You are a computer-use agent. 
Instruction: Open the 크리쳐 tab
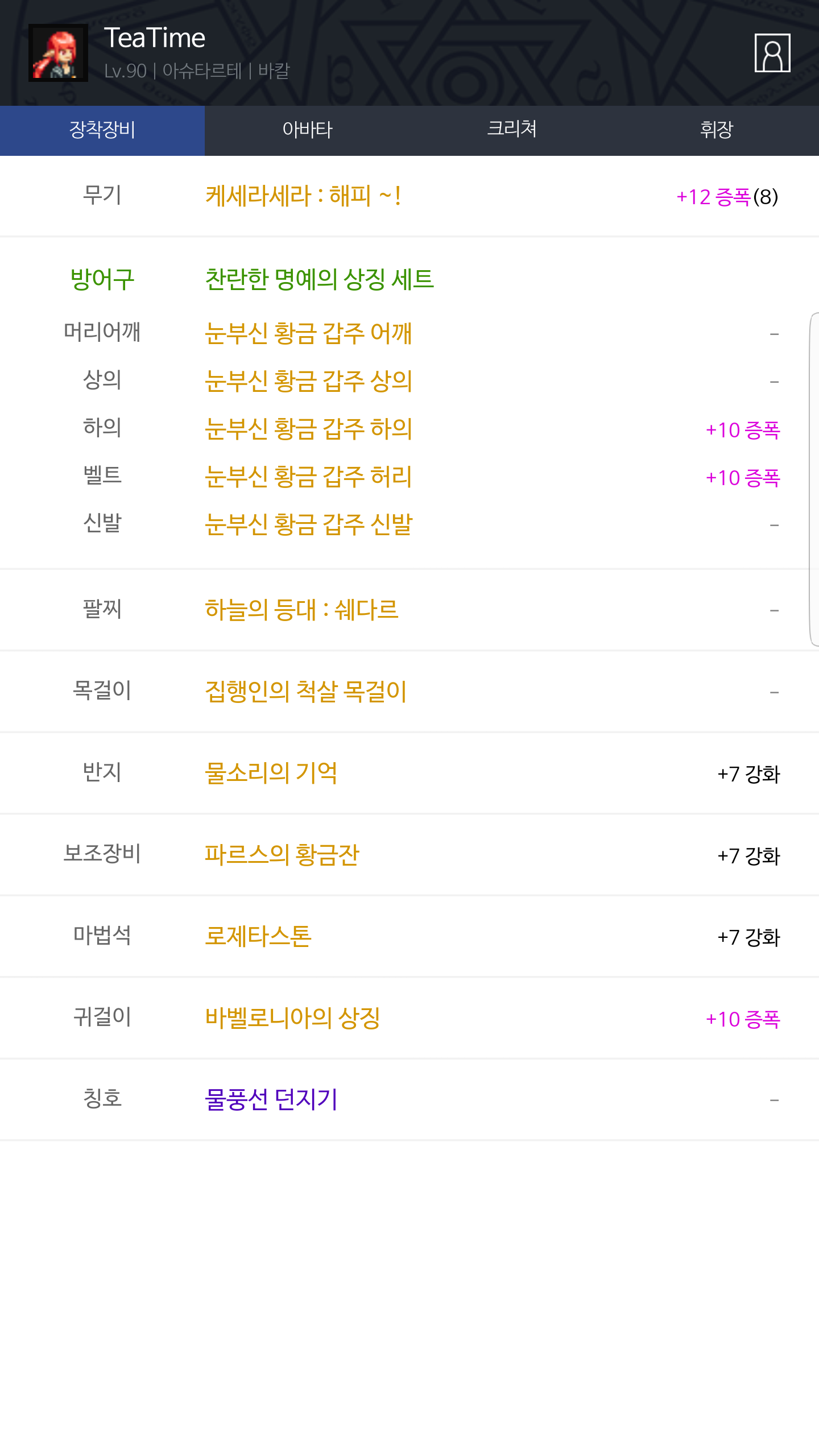[x=512, y=130]
